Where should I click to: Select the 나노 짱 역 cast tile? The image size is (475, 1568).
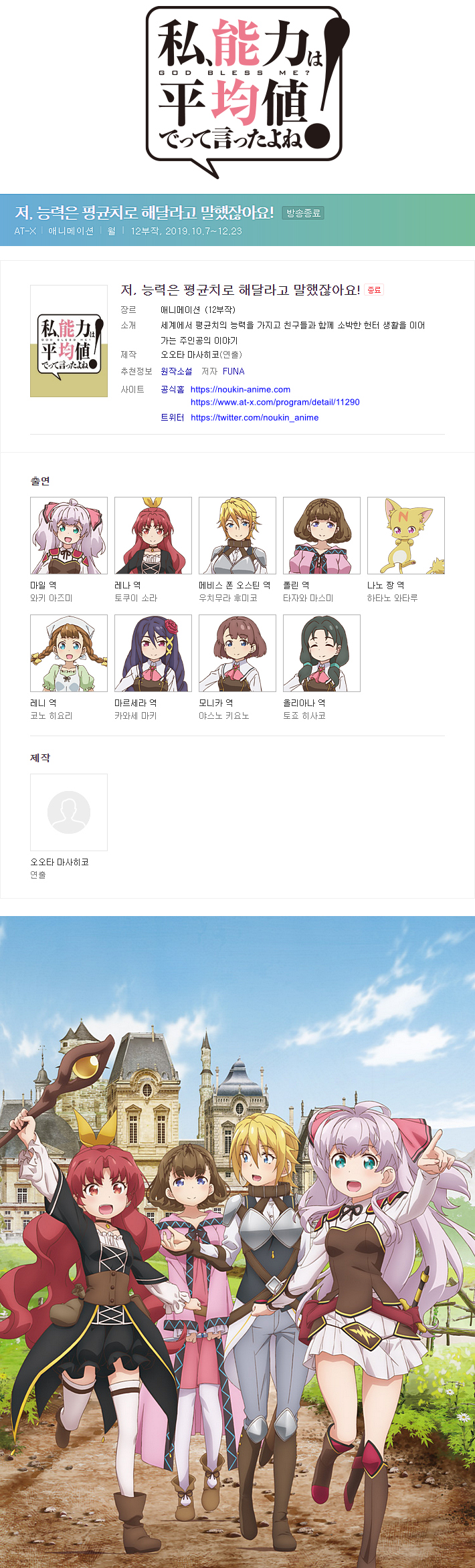pos(406,536)
